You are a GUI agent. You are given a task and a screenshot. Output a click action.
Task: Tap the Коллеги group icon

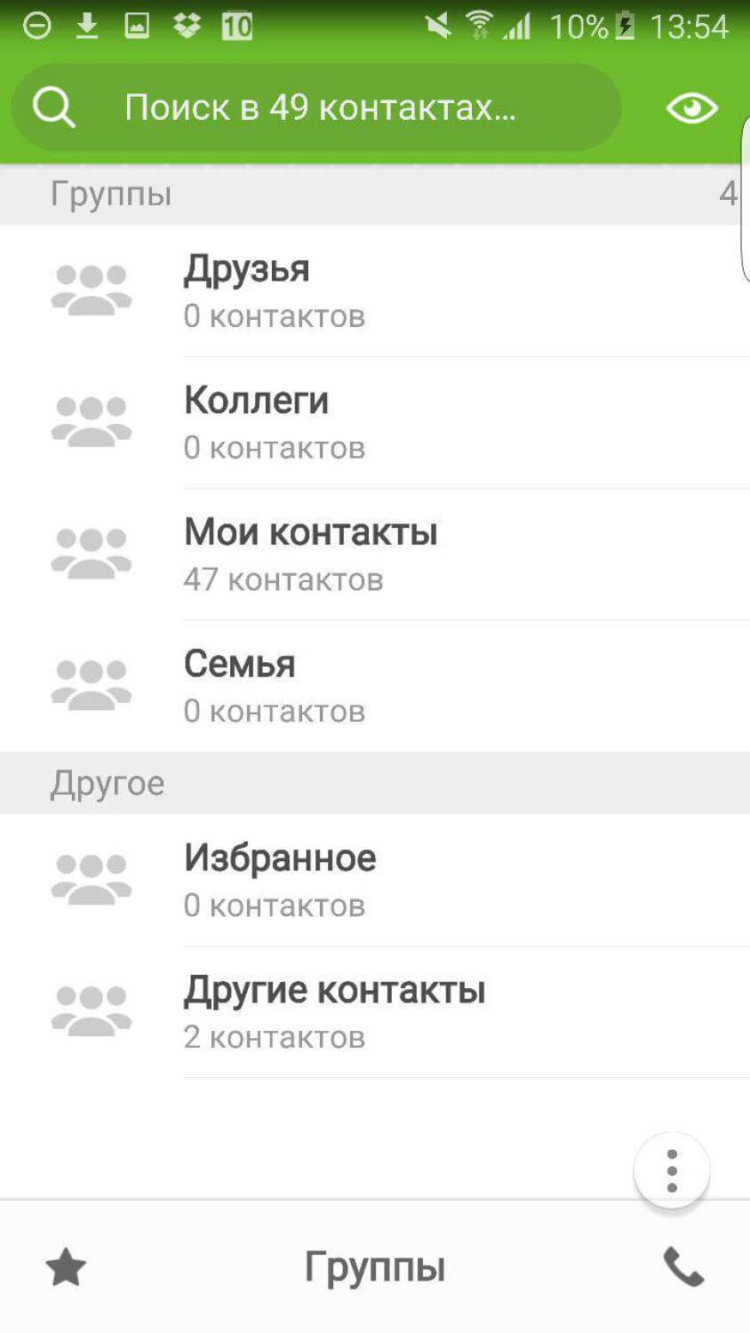[90, 420]
